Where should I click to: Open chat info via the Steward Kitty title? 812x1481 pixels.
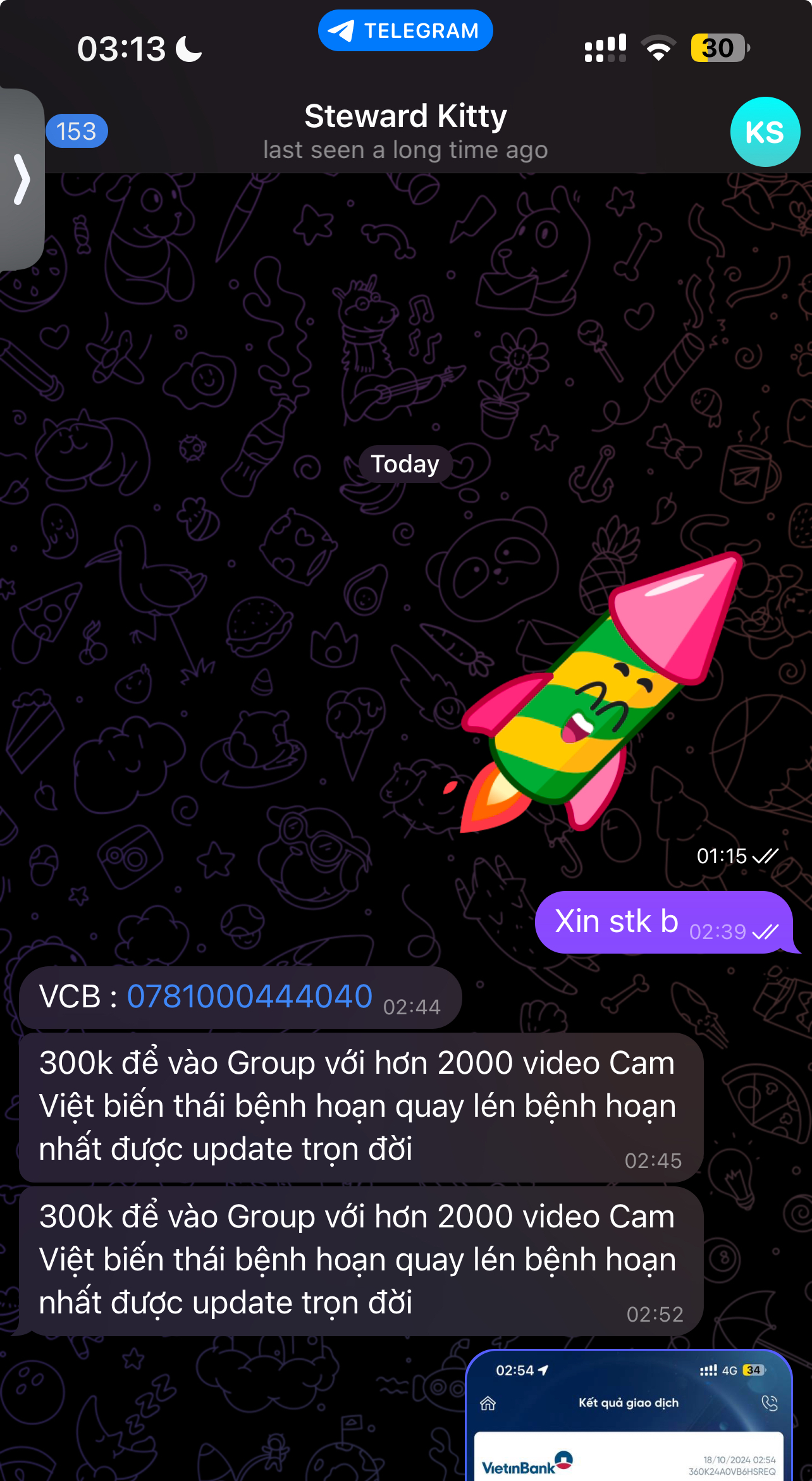(x=405, y=118)
